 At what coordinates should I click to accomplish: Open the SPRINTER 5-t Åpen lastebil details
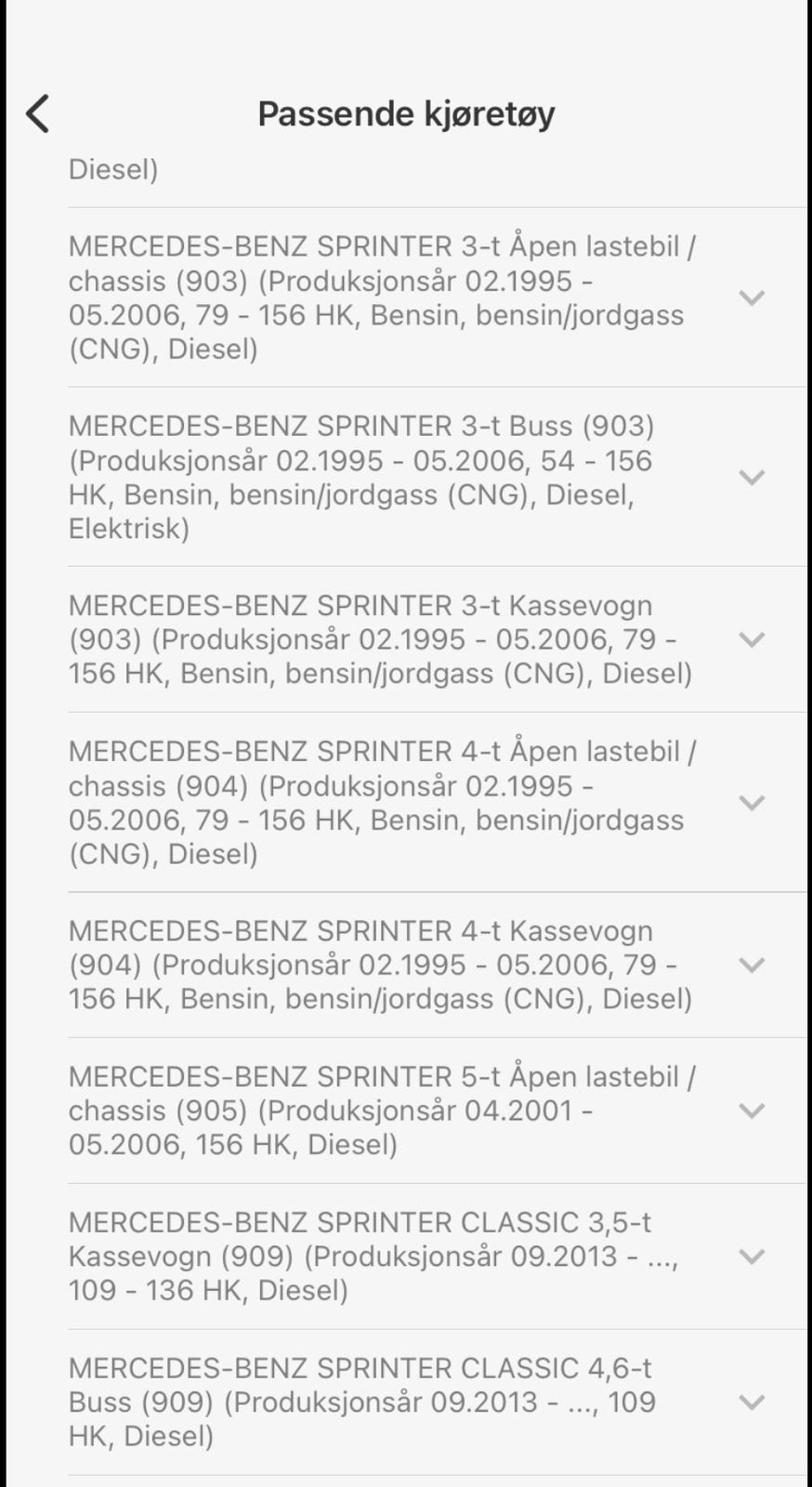click(x=372, y=1111)
